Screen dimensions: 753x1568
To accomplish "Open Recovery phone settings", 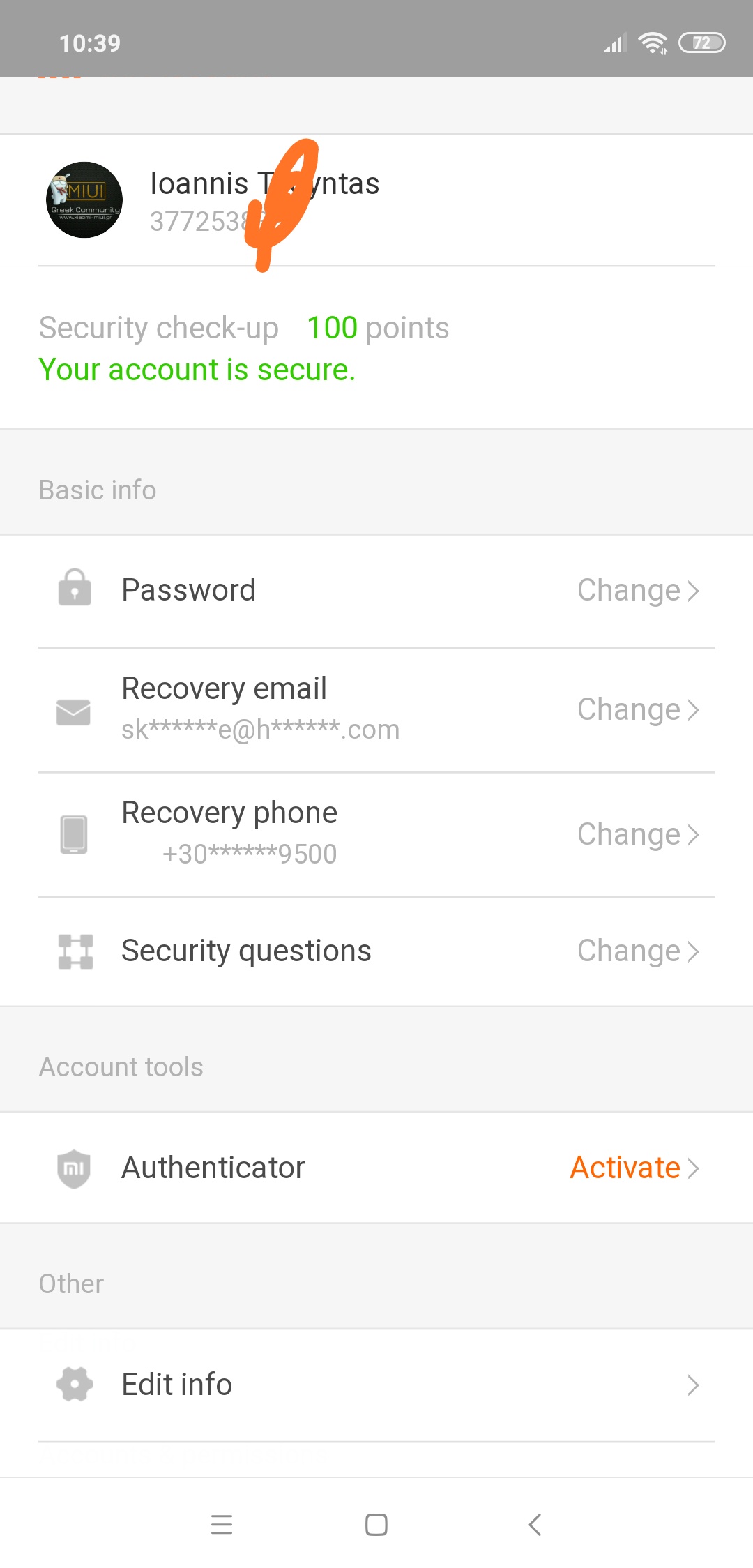I will click(376, 834).
